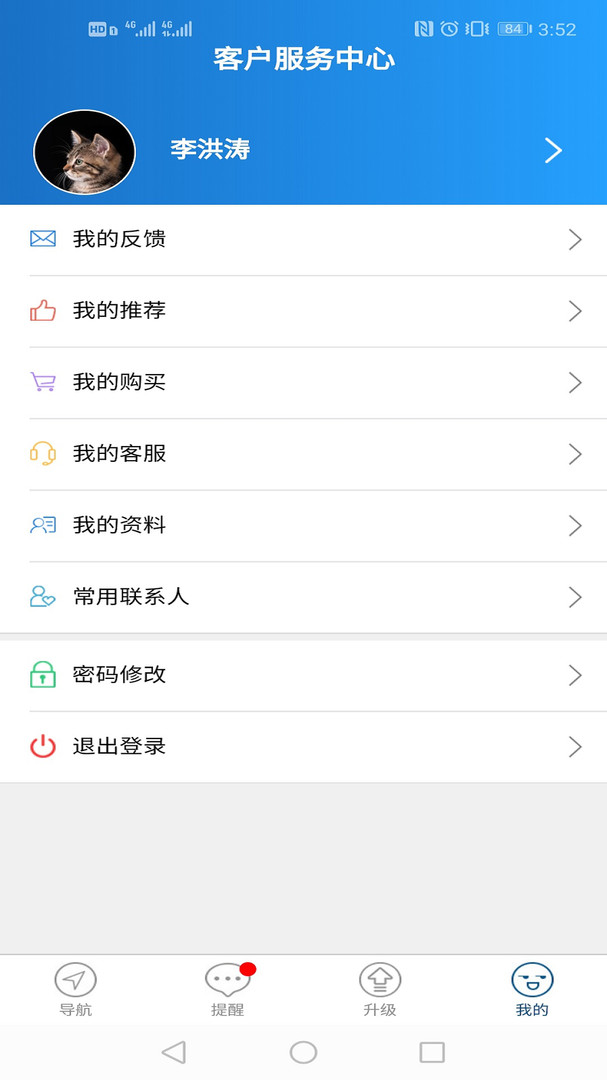The image size is (607, 1080).
Task: Select 密码修改 to change password
Action: tap(303, 676)
